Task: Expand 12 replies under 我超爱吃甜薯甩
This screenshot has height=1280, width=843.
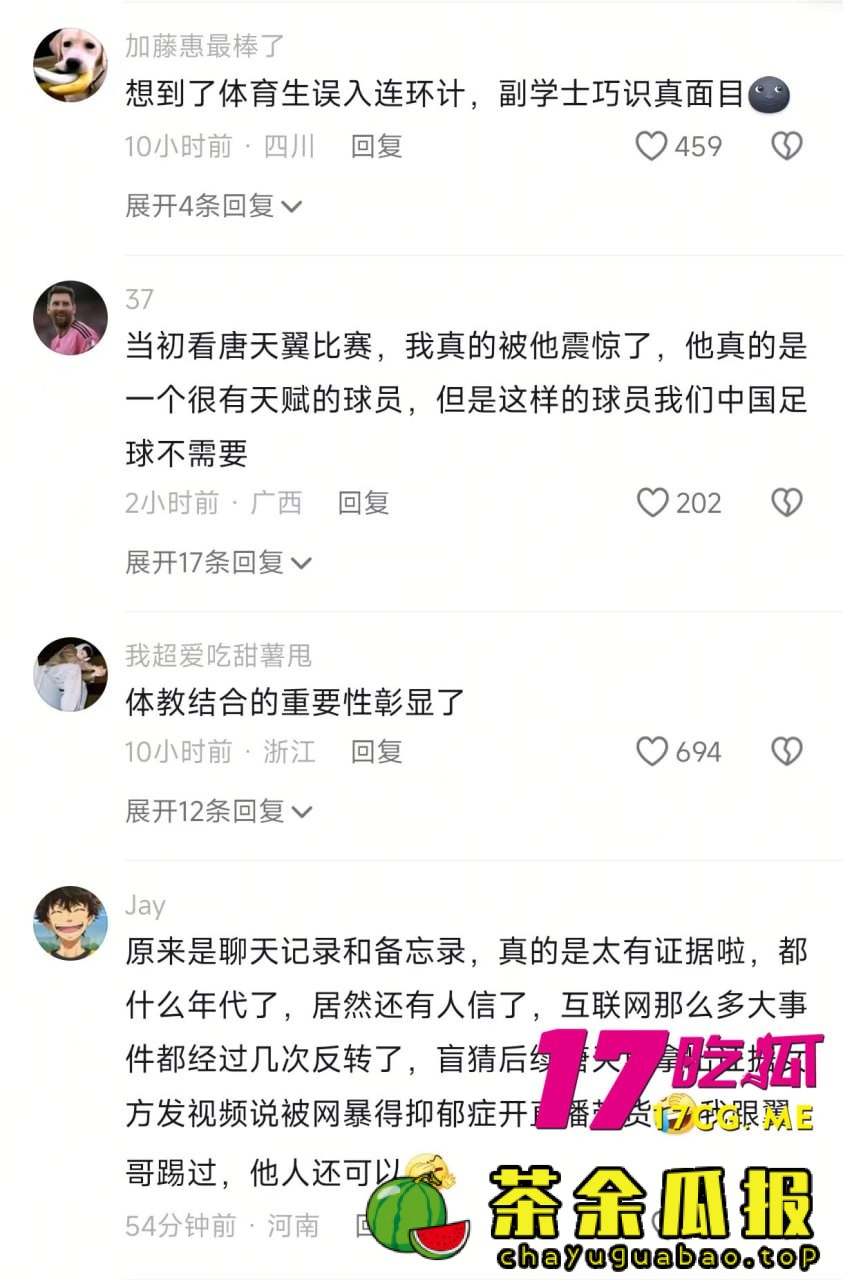Action: (218, 811)
